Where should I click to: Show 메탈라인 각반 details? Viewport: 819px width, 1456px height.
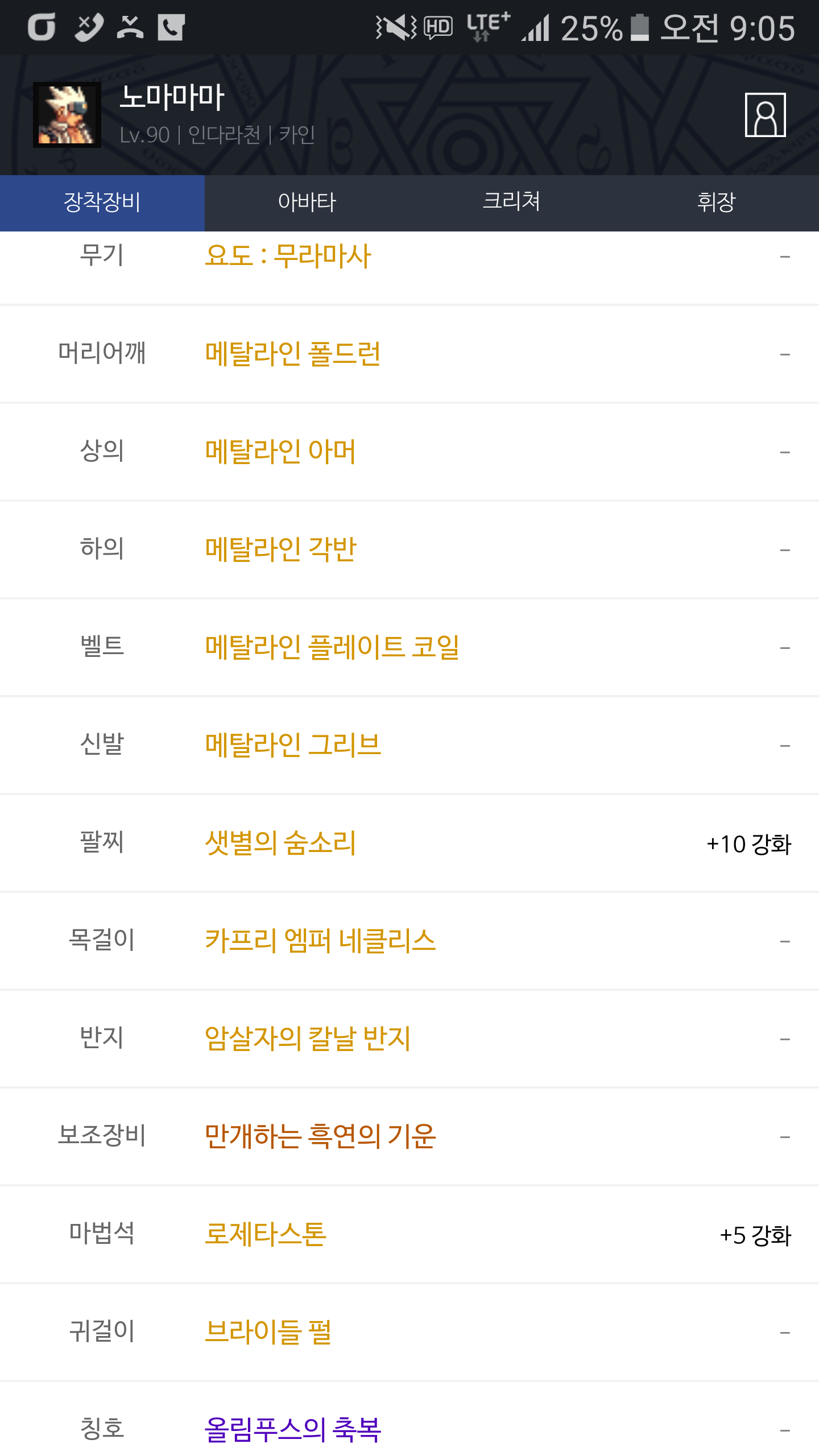280,549
